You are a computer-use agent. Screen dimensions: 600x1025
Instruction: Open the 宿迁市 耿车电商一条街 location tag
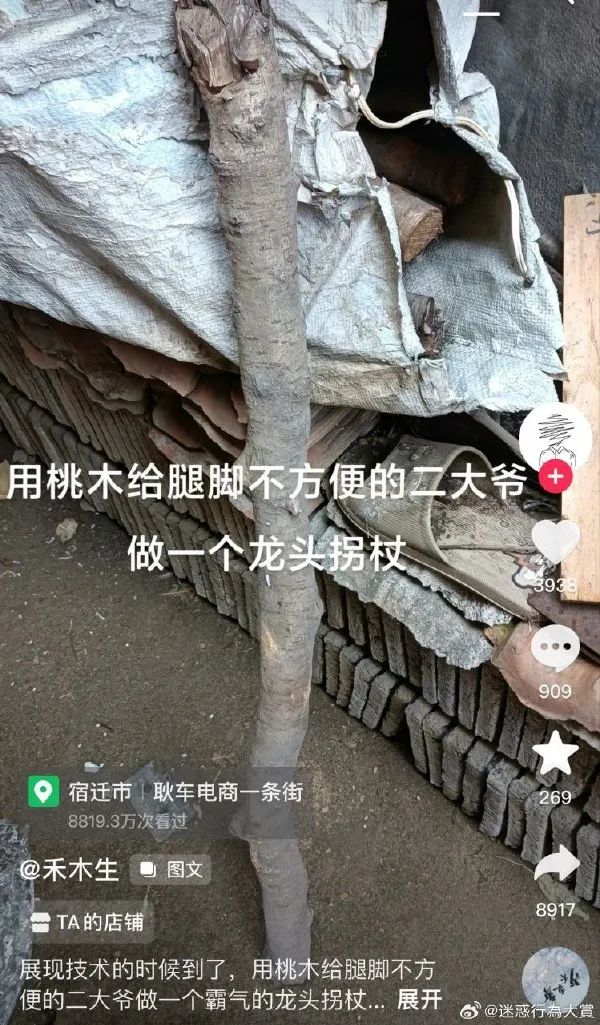(x=167, y=793)
